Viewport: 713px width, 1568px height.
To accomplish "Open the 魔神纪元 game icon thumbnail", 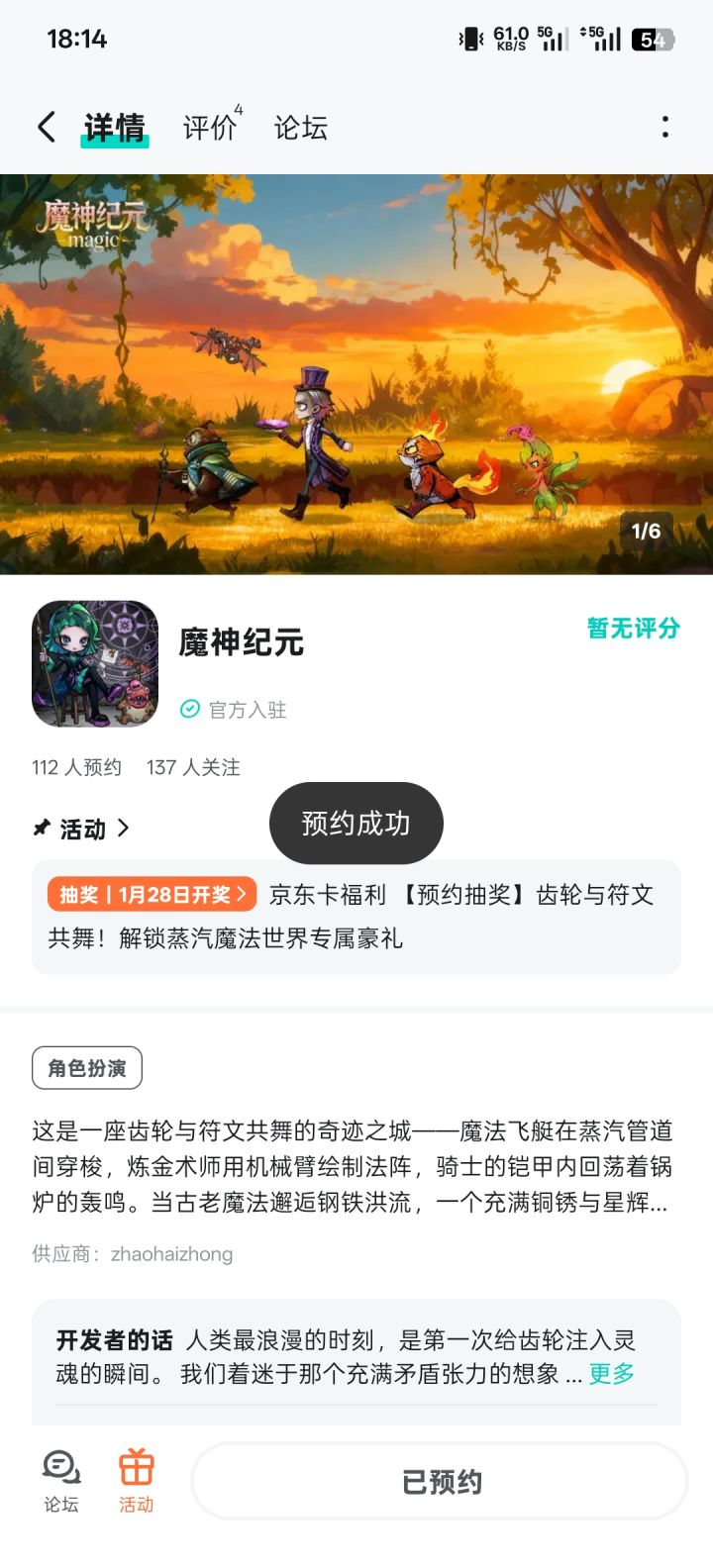I will pyautogui.click(x=94, y=663).
